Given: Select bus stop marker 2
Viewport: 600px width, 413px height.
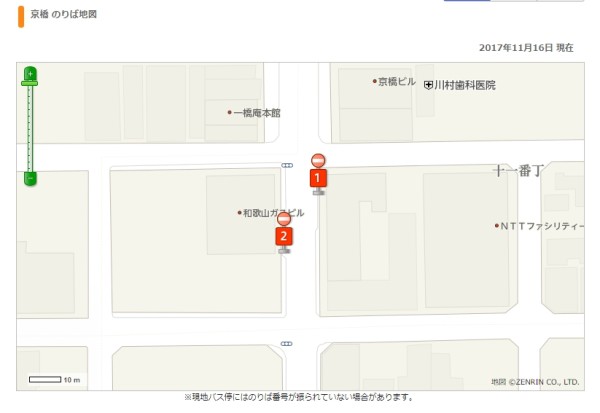Looking at the screenshot, I should 284,236.
